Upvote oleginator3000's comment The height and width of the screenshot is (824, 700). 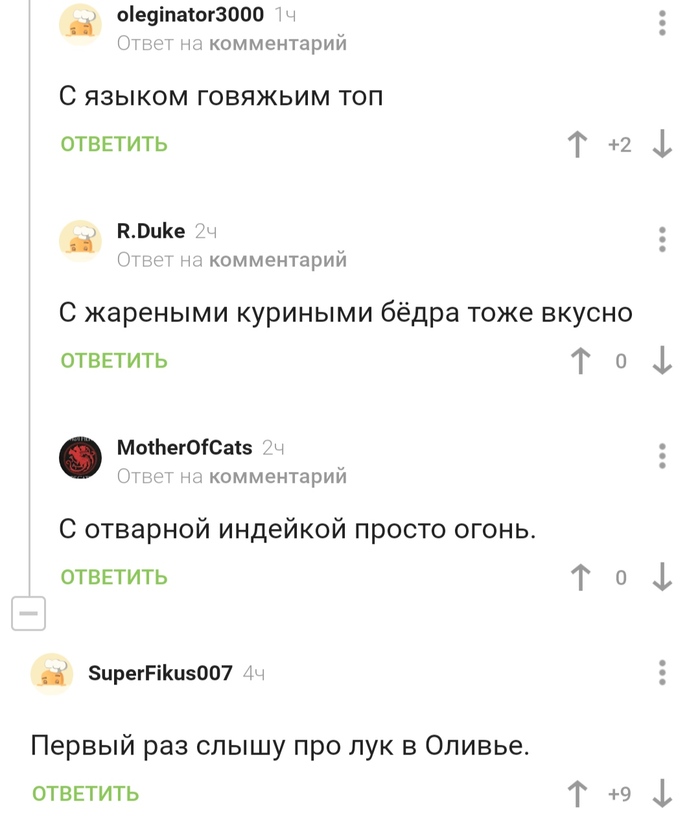(x=577, y=145)
